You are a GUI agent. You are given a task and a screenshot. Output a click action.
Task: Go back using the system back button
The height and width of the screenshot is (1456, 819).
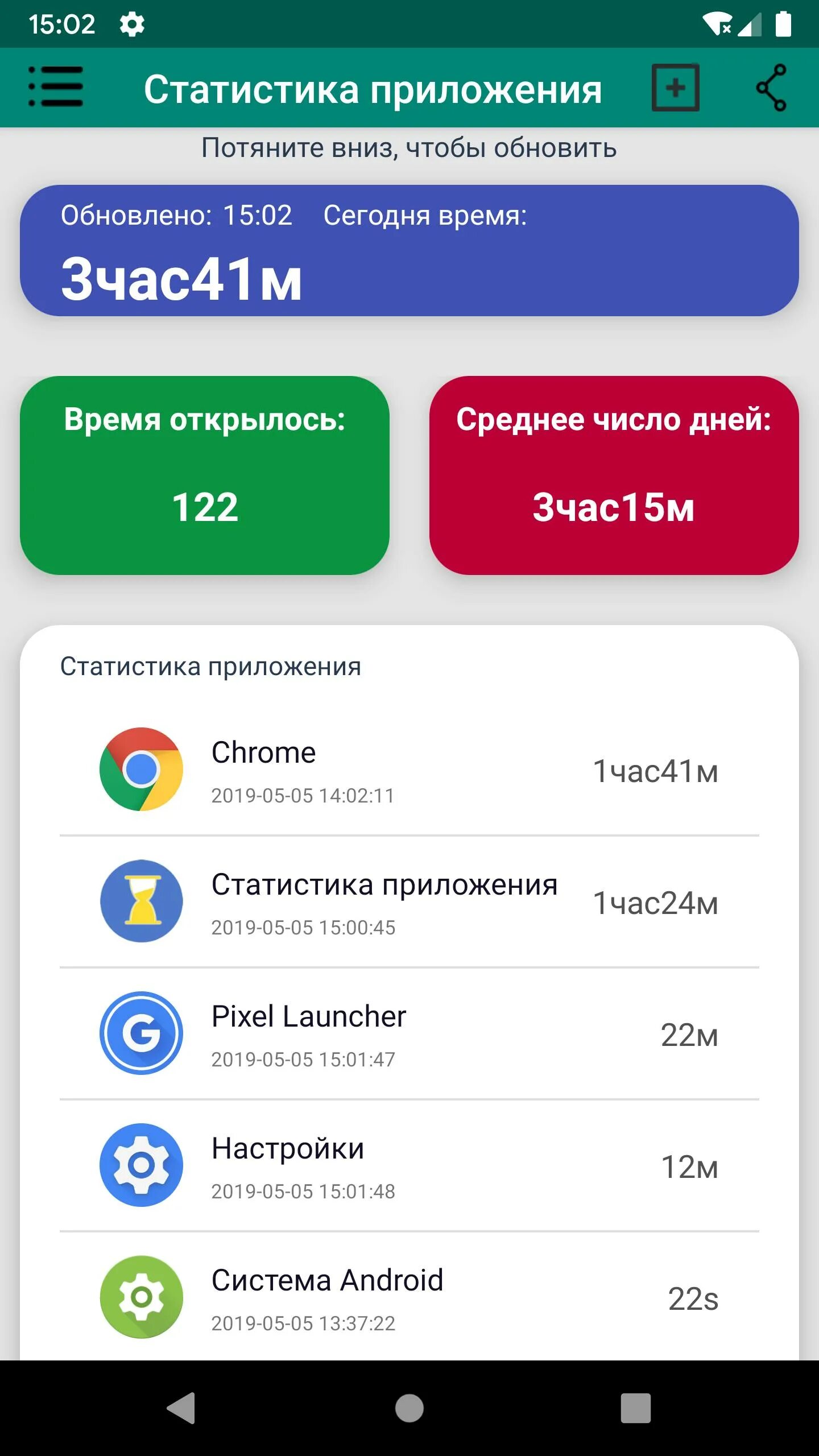(181, 1408)
